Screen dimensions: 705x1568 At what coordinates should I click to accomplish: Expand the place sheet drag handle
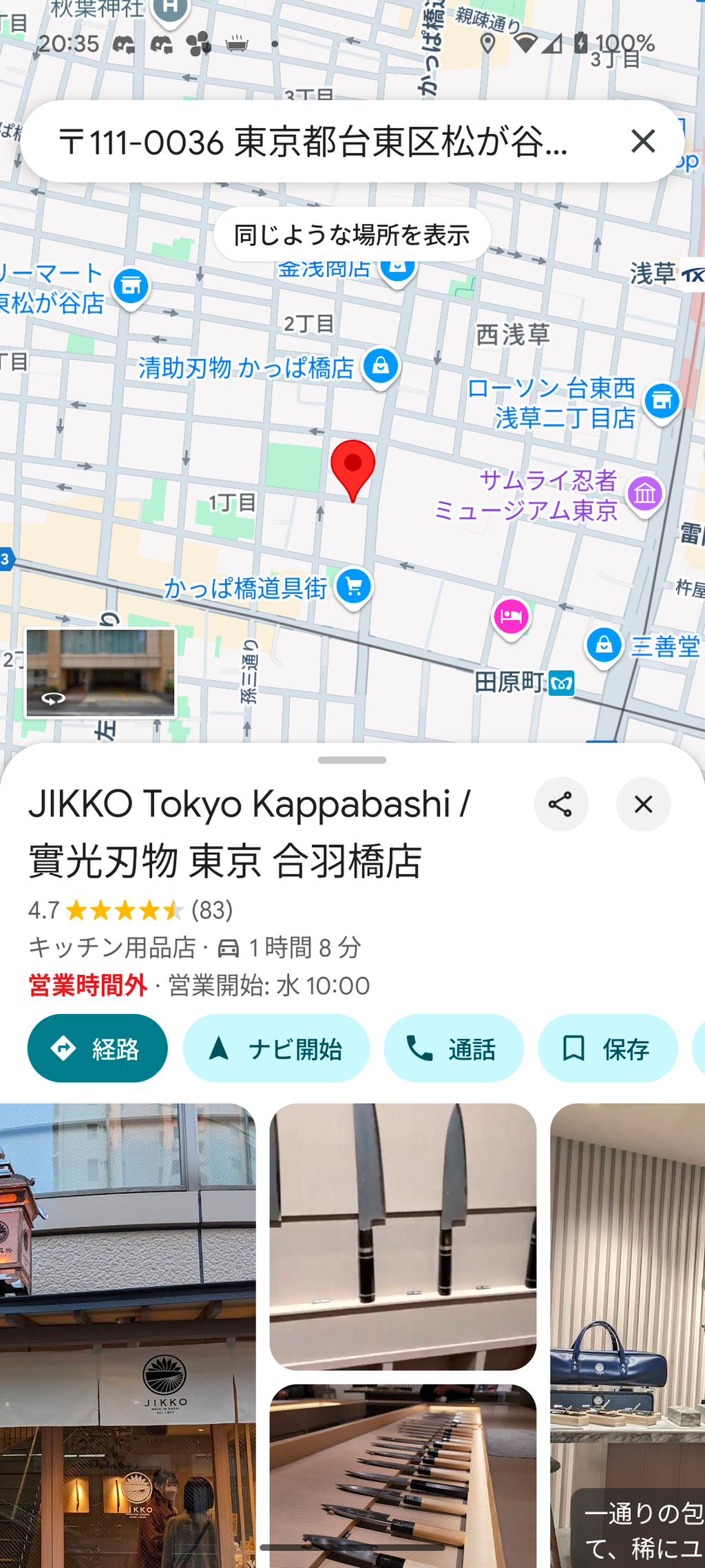pyautogui.click(x=352, y=760)
